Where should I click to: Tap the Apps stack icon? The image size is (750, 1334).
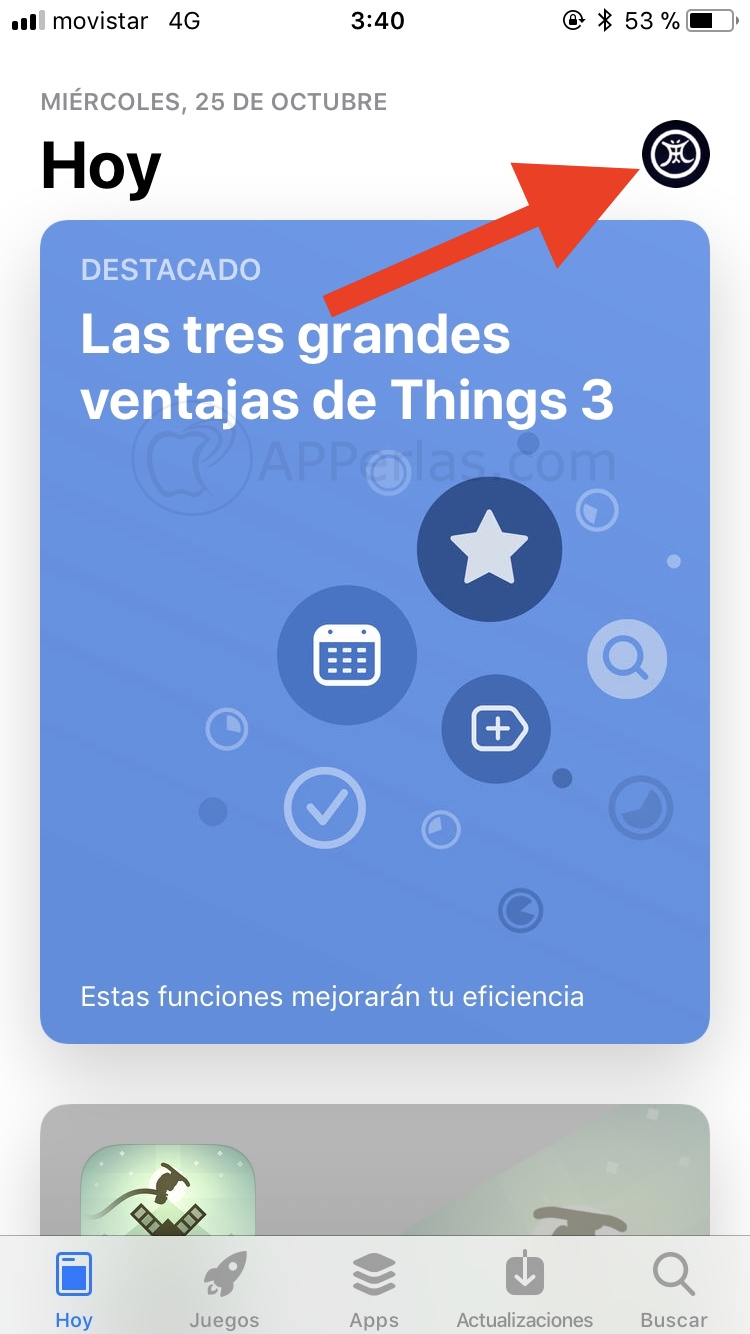[373, 1274]
